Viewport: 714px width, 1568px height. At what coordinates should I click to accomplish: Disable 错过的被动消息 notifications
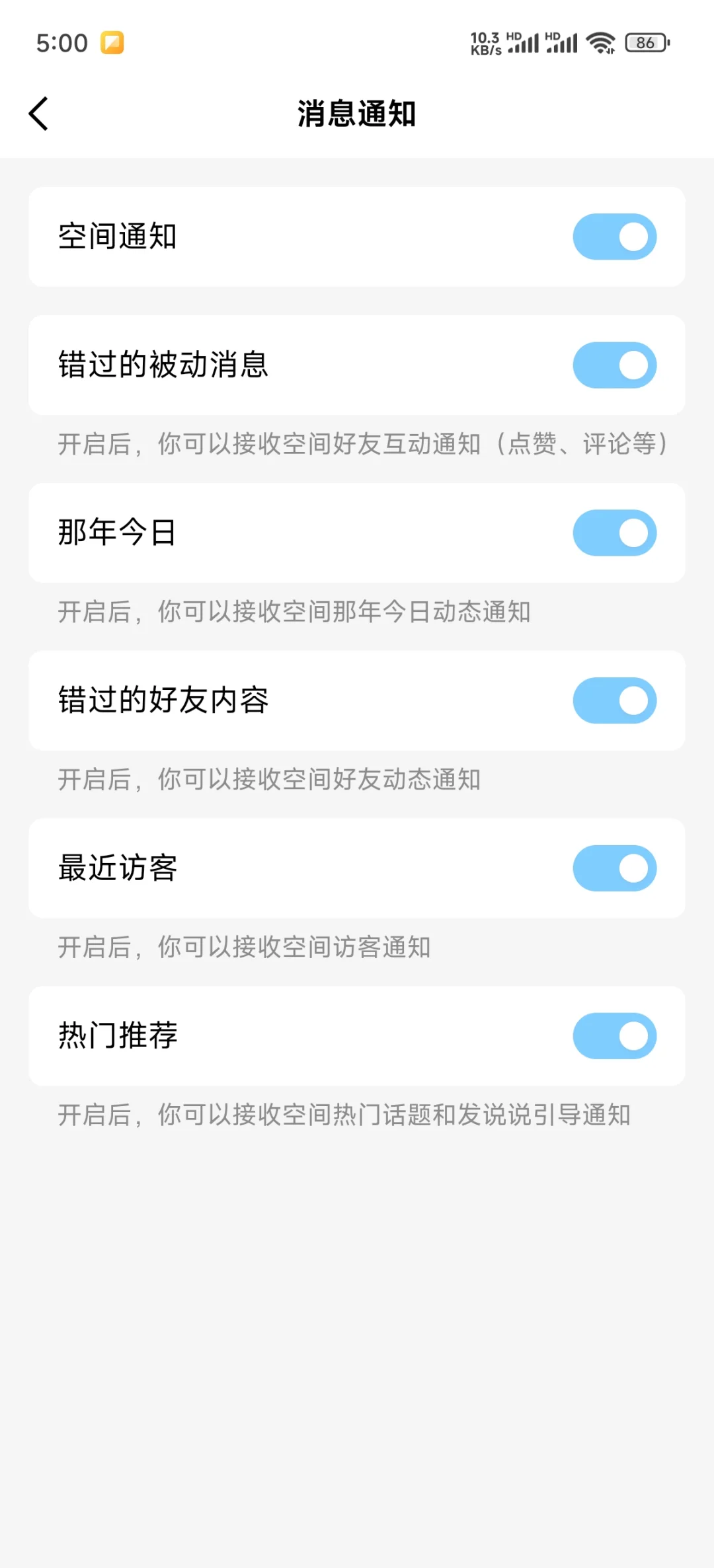(614, 365)
